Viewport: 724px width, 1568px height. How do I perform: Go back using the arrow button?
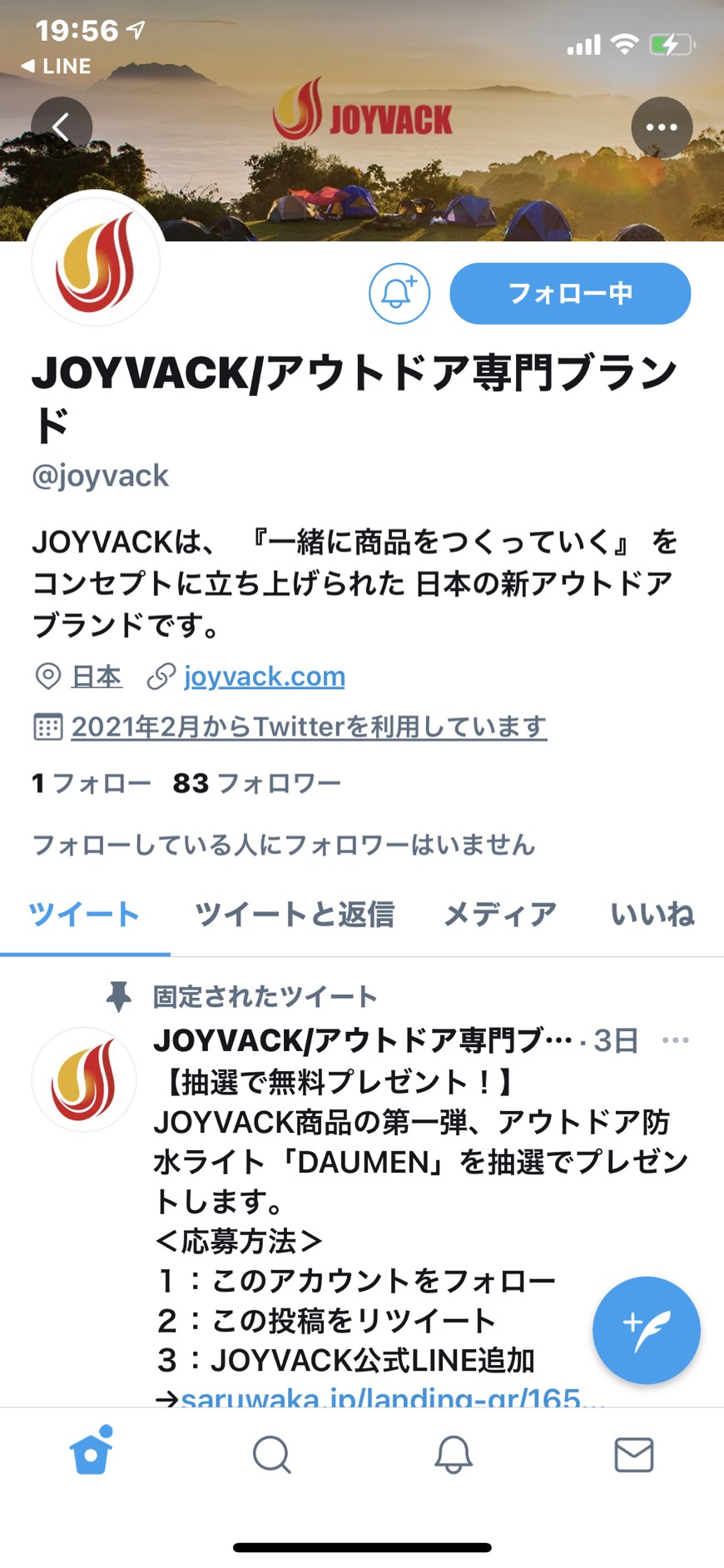[62, 127]
